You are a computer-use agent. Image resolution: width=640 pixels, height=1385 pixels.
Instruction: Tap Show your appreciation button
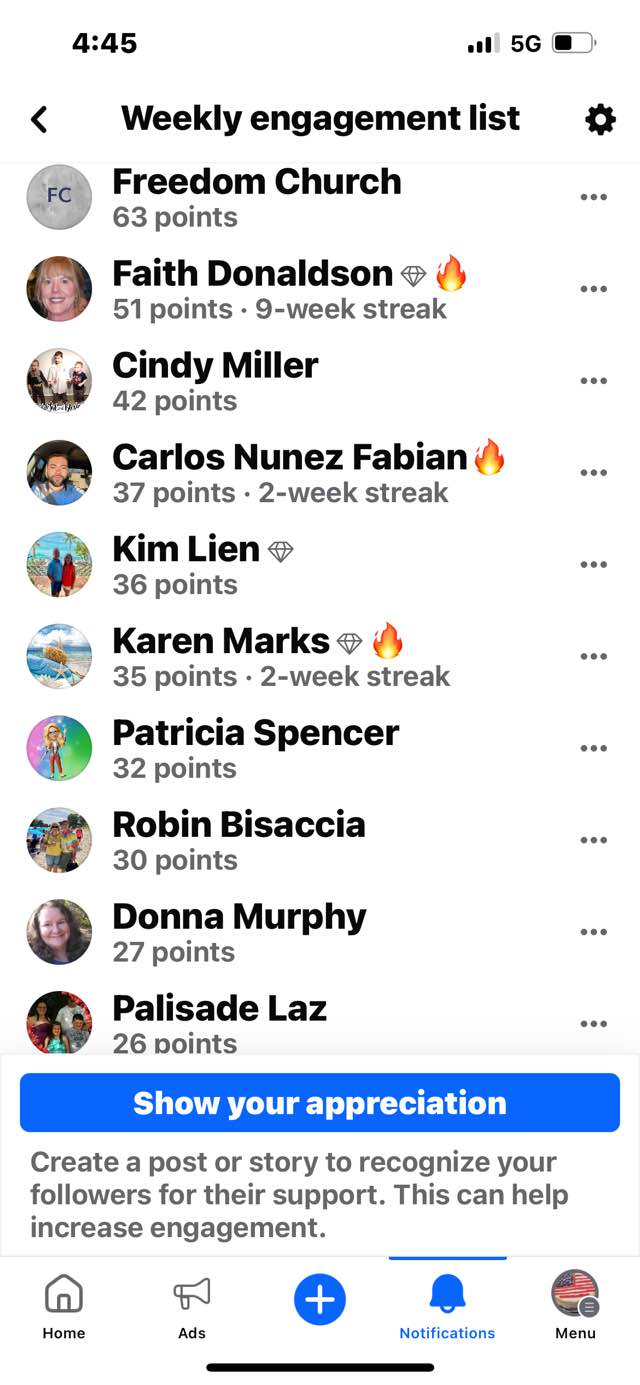320,1103
